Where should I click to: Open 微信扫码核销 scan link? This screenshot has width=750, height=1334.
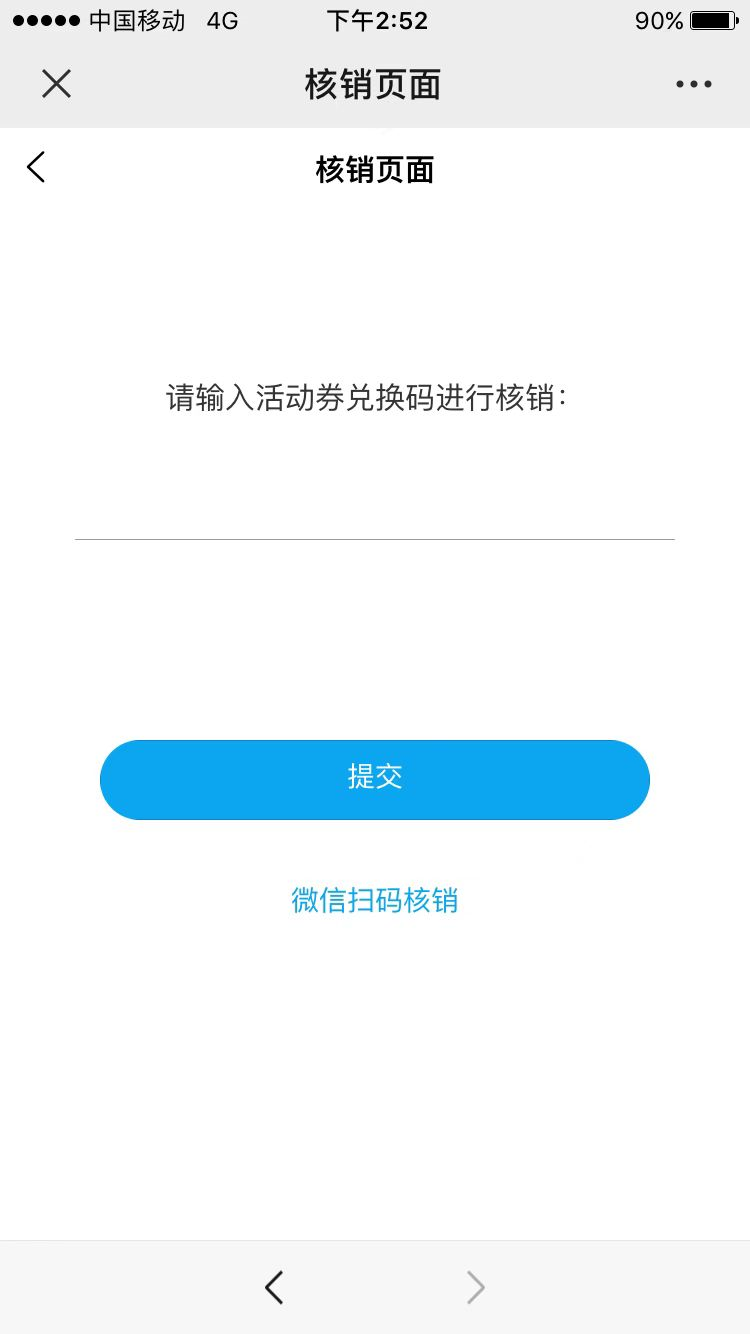click(375, 900)
